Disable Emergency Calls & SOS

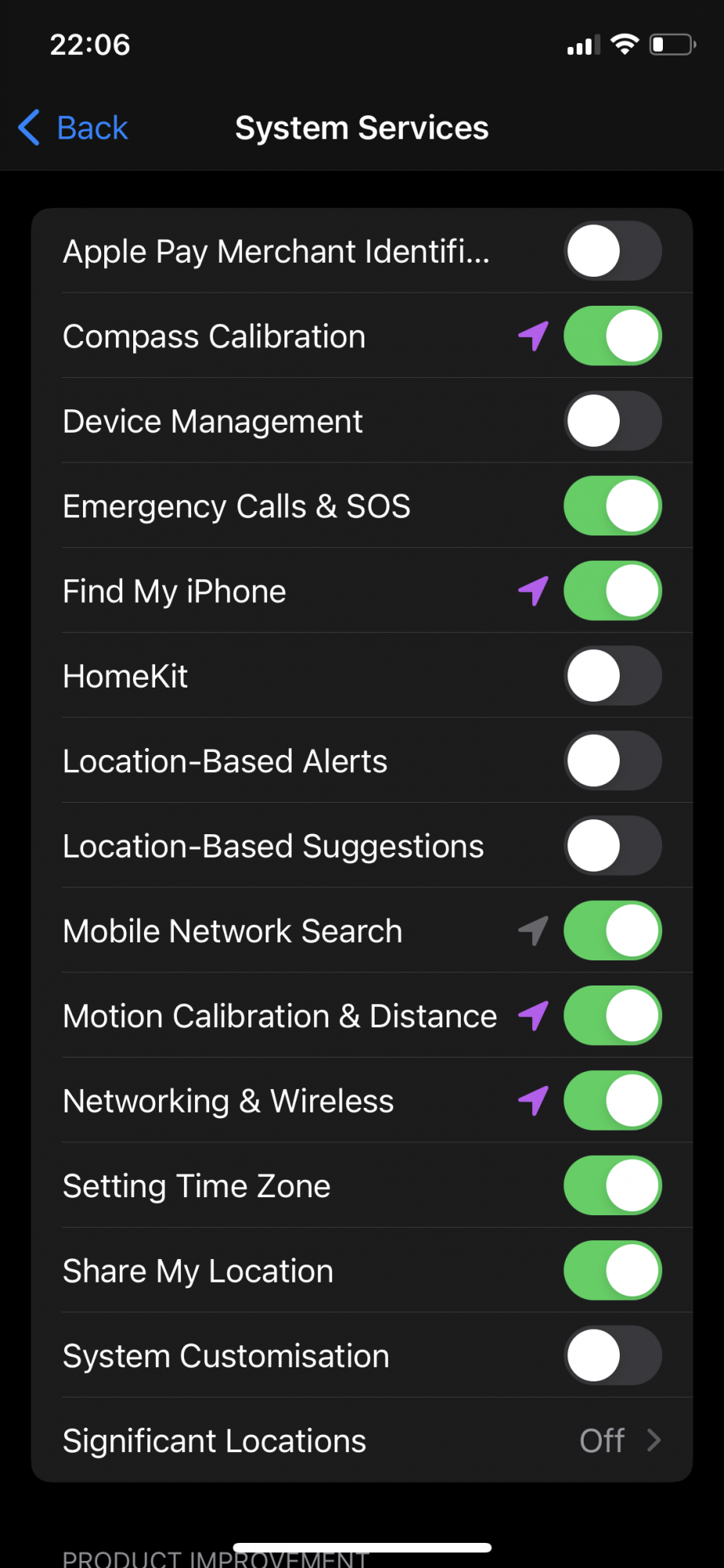coord(613,506)
